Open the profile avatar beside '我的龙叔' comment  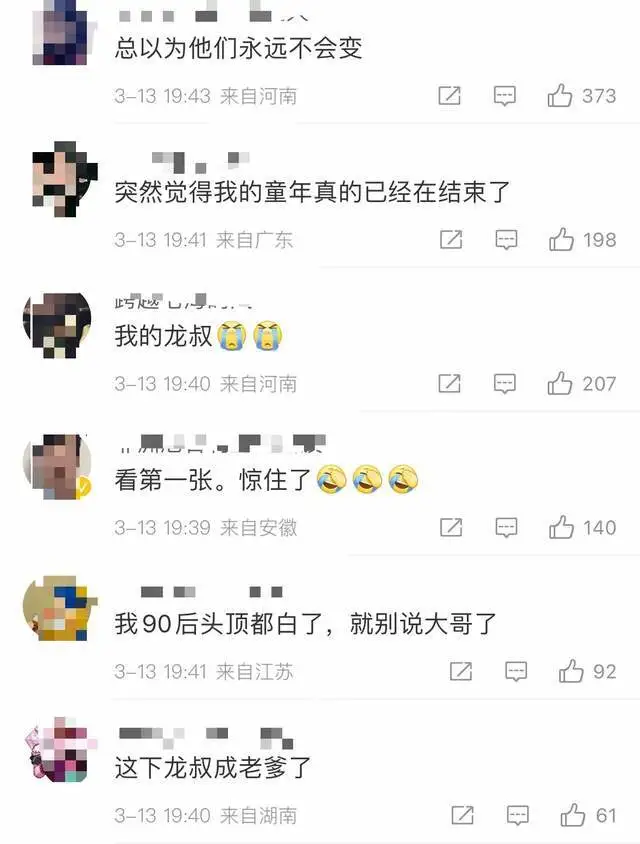tap(57, 325)
